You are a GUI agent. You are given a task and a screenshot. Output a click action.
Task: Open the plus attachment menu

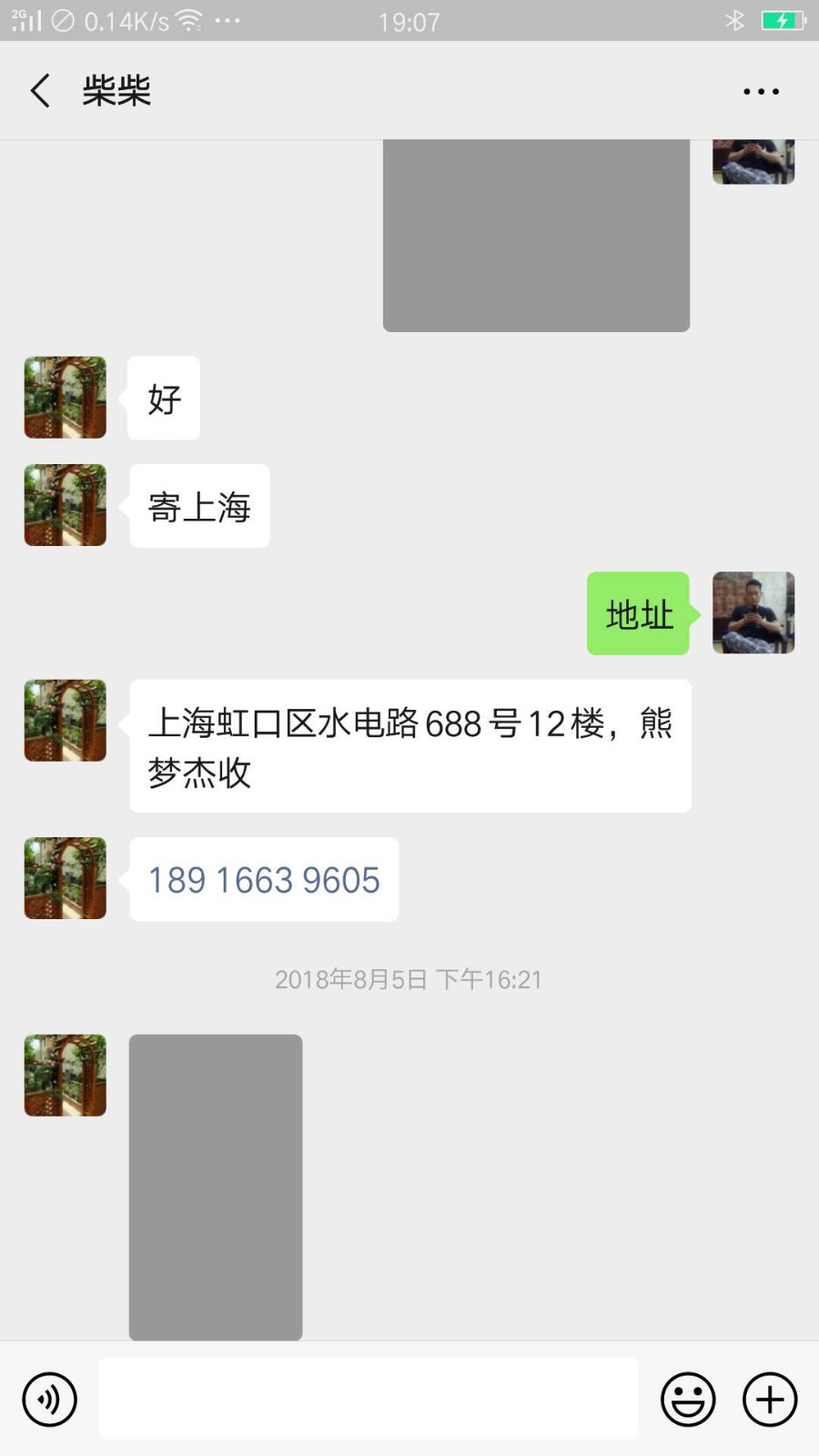770,1400
